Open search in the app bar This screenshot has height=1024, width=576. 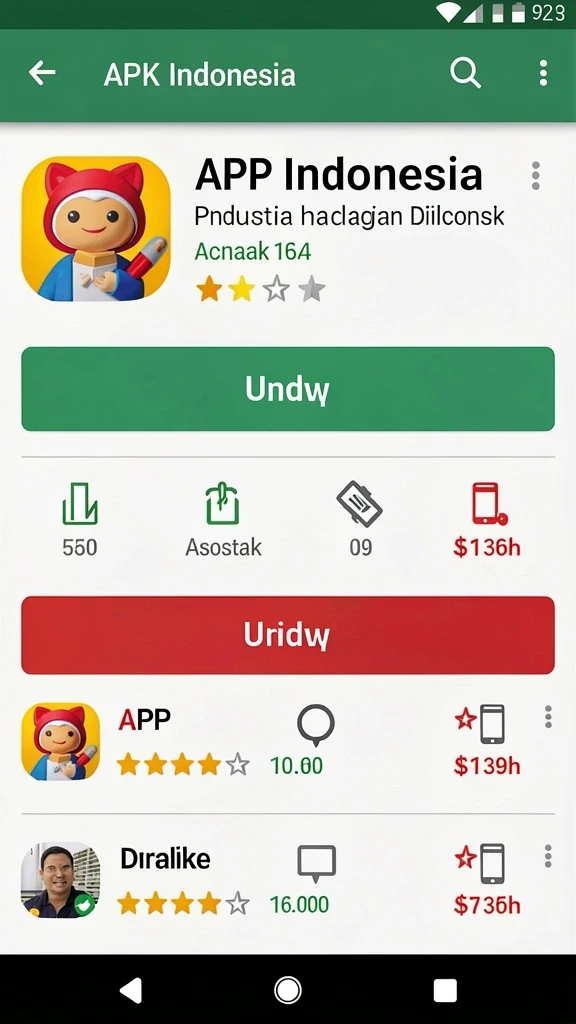pyautogui.click(x=466, y=72)
